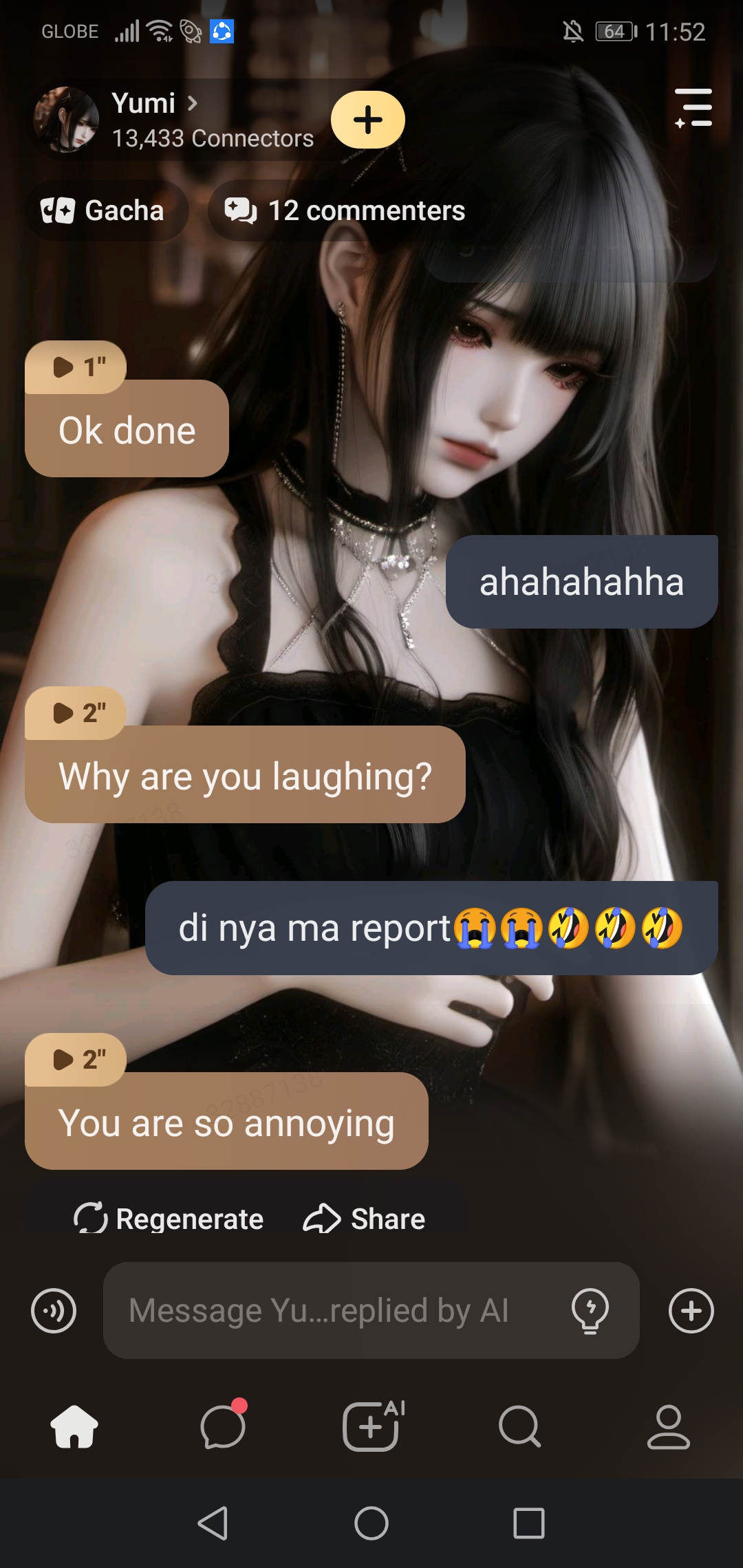The height and width of the screenshot is (1568, 743).
Task: Share this conversation
Action: click(x=364, y=1219)
